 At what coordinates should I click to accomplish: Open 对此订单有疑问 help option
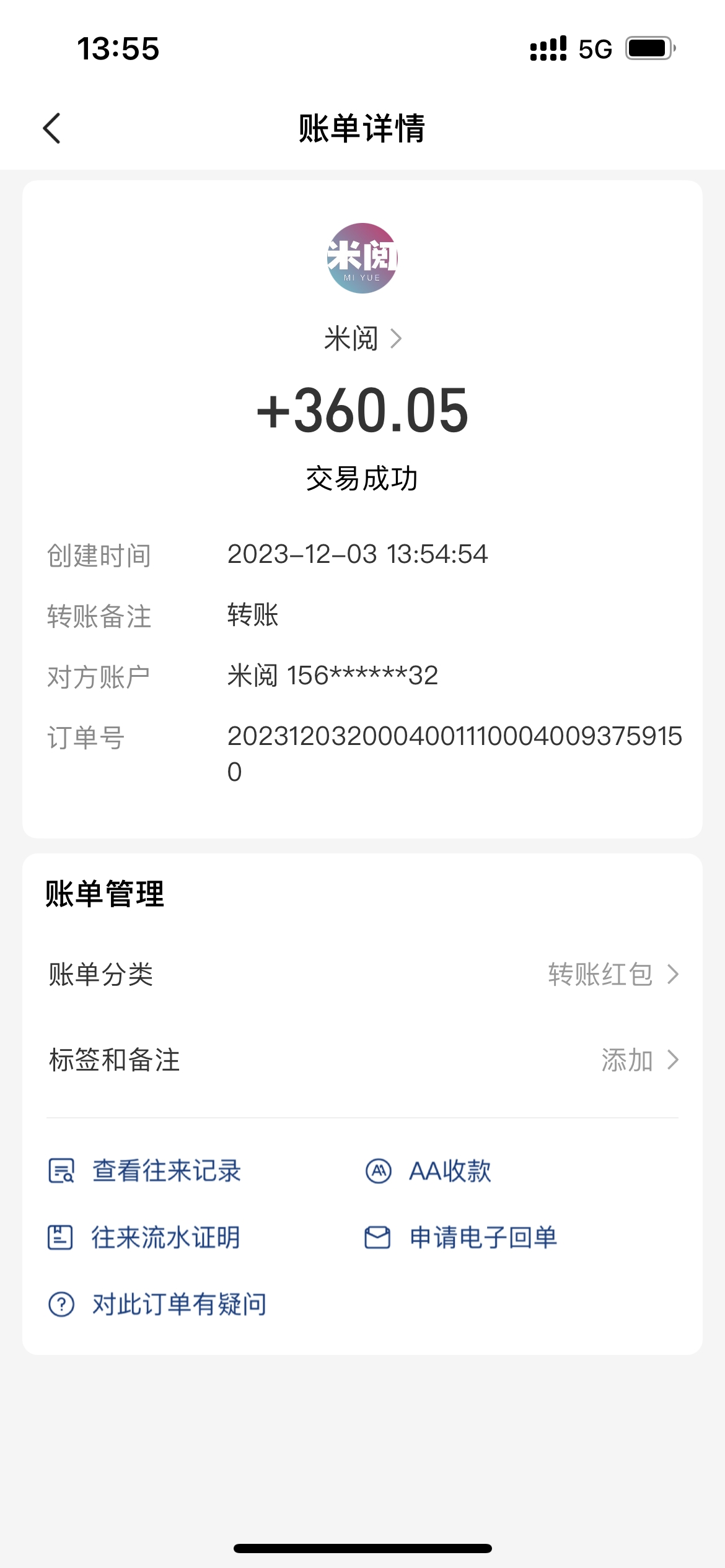click(x=158, y=1304)
